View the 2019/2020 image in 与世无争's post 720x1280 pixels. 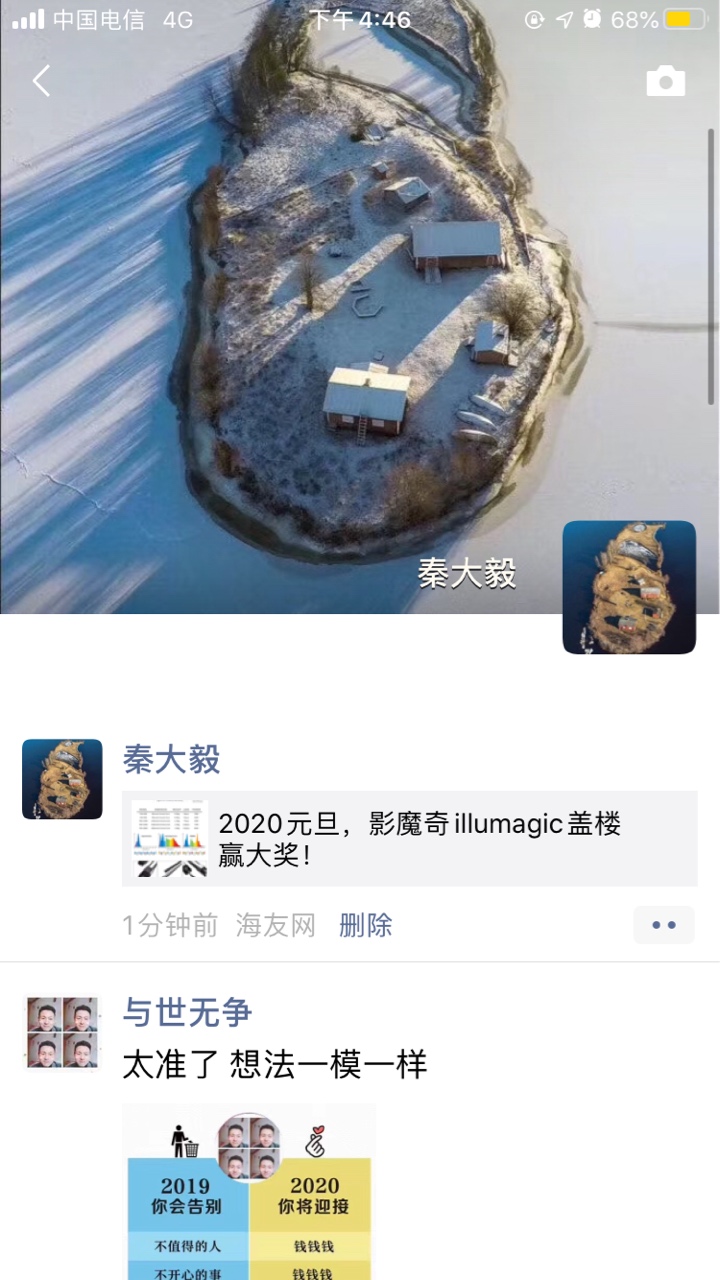coord(248,1190)
